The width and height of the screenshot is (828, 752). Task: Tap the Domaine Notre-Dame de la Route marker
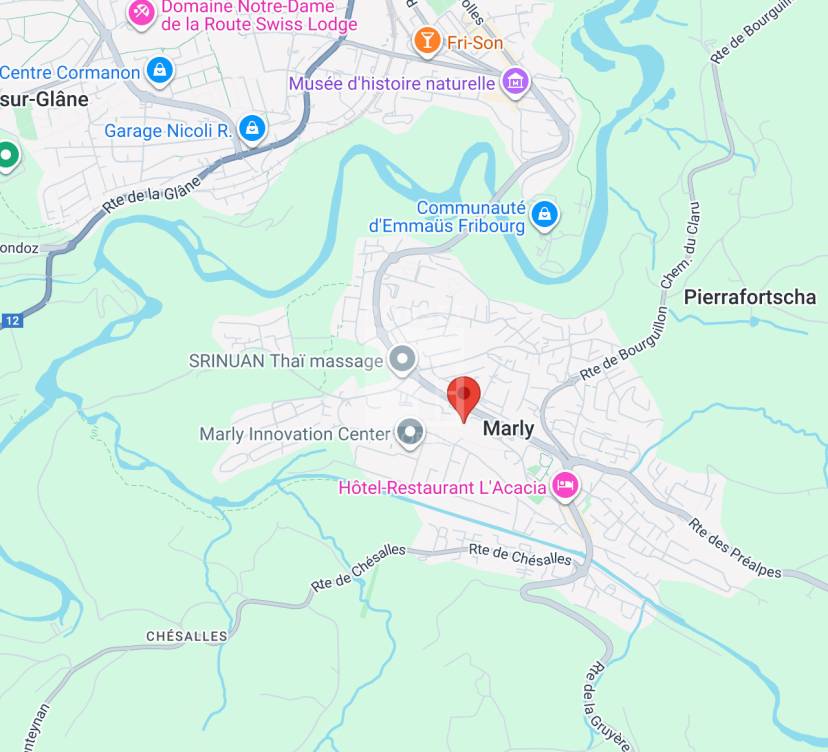coord(142,12)
